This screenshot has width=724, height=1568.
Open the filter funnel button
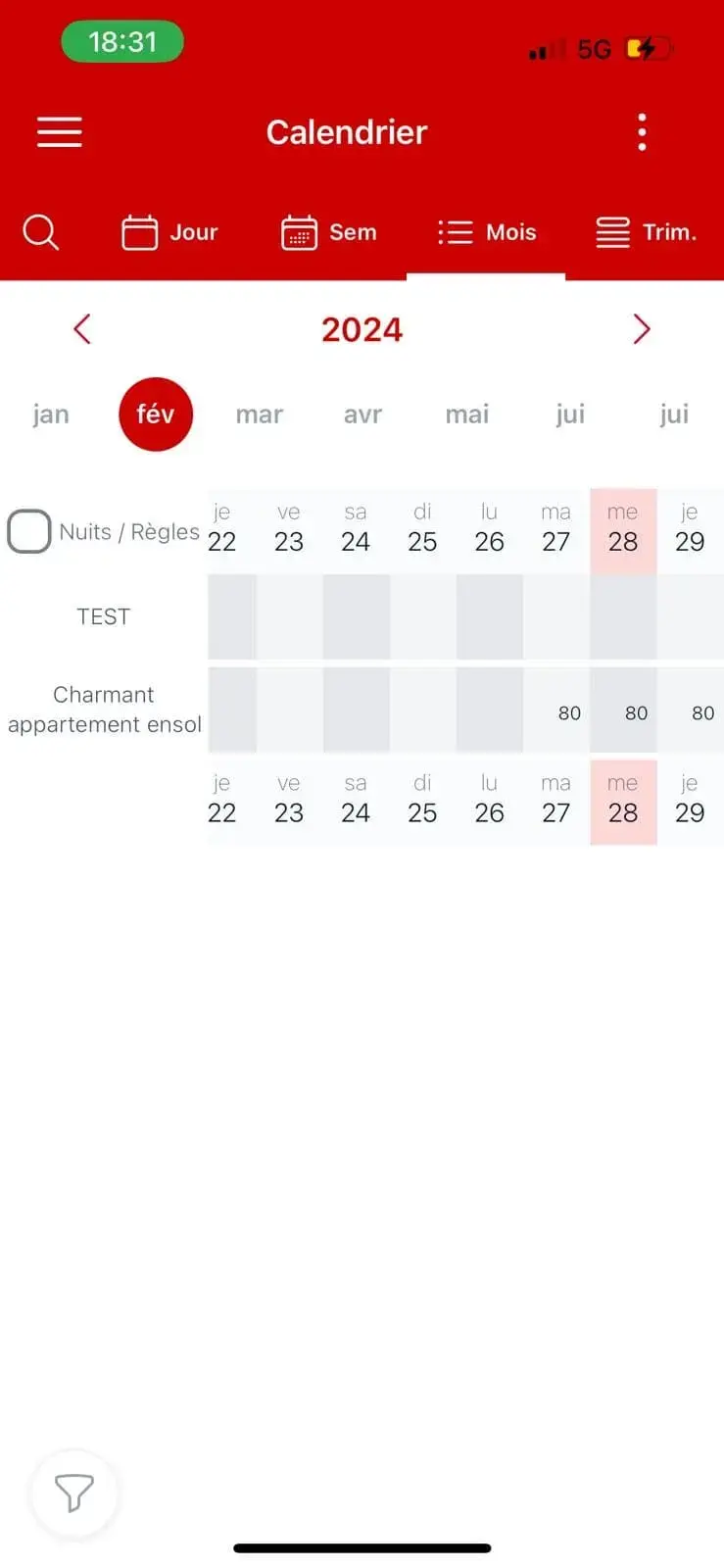[x=74, y=1494]
